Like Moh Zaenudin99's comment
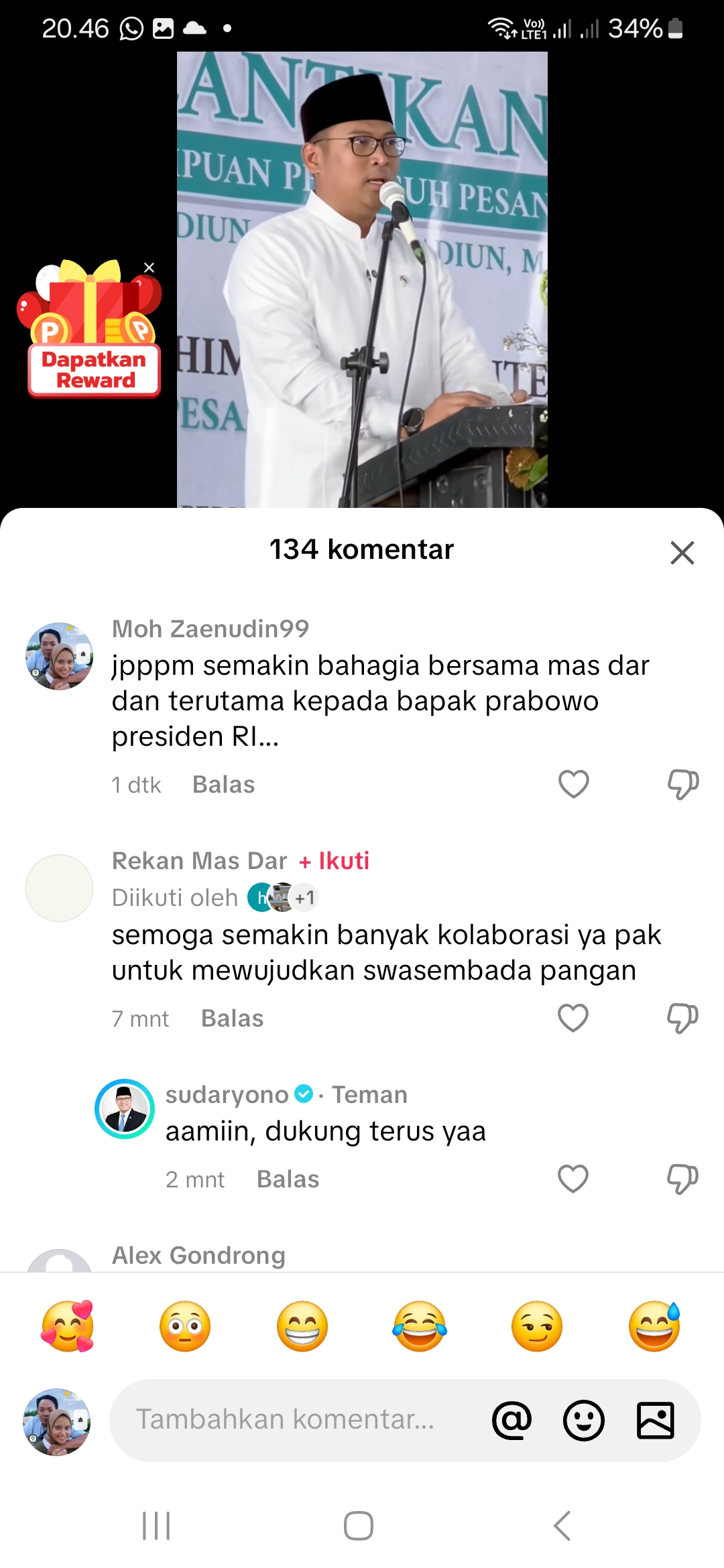Image resolution: width=724 pixels, height=1568 pixels. (x=574, y=784)
